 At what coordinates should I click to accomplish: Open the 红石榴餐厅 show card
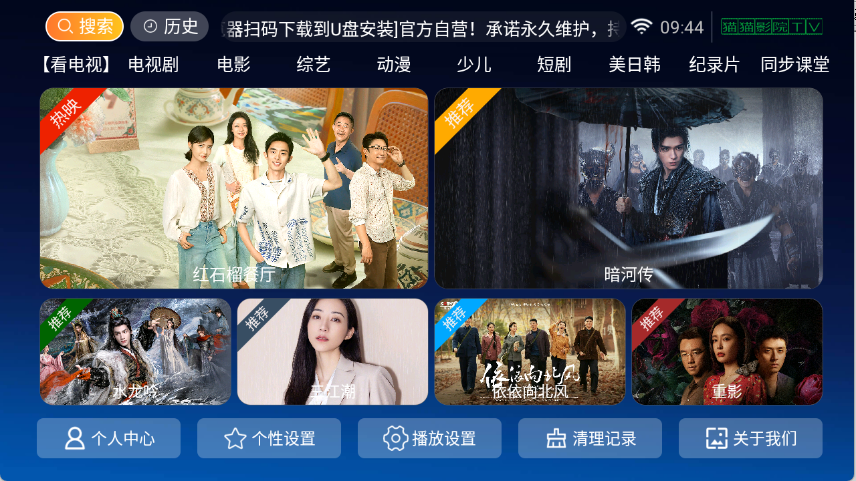[234, 188]
